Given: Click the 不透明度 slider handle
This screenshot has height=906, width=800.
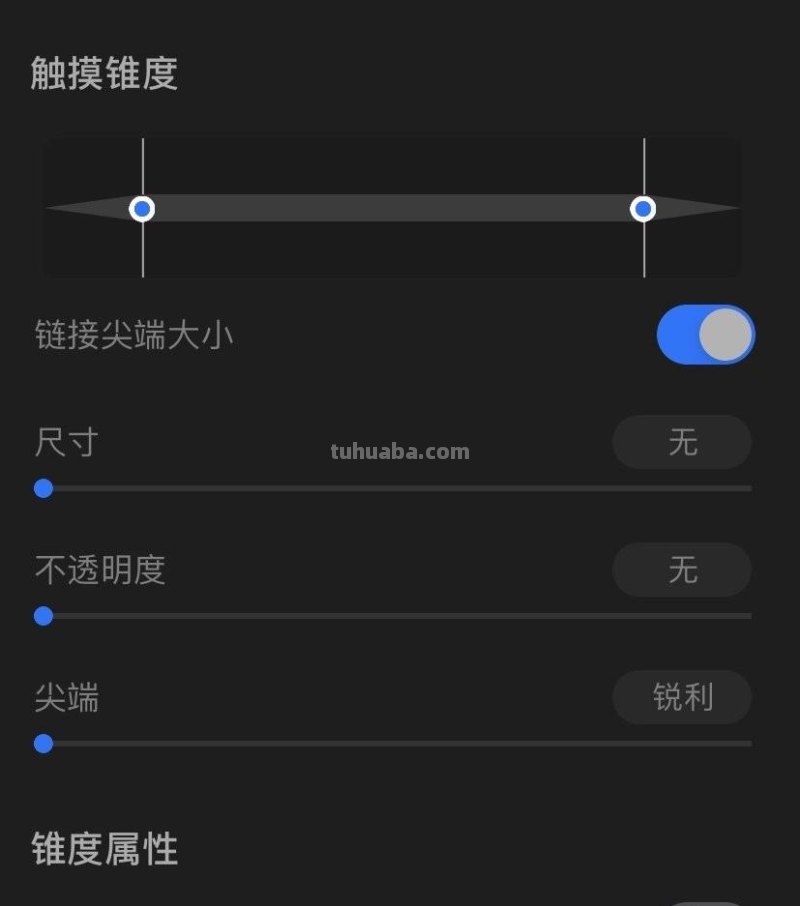Looking at the screenshot, I should (x=43, y=616).
